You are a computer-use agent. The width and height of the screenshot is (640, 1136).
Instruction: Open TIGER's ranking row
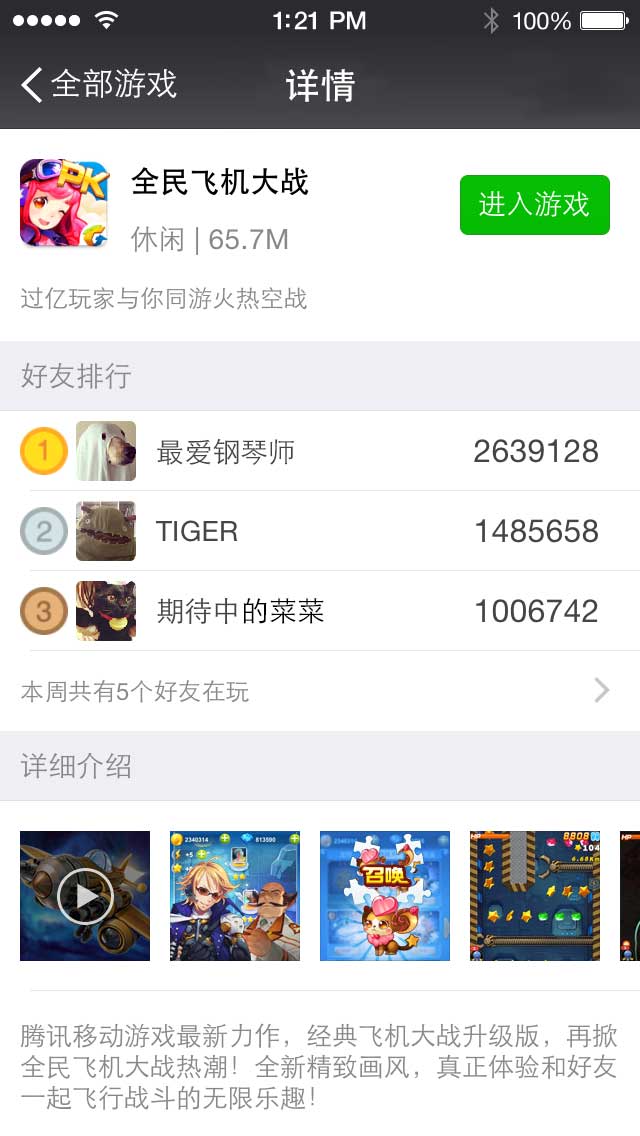pos(320,531)
